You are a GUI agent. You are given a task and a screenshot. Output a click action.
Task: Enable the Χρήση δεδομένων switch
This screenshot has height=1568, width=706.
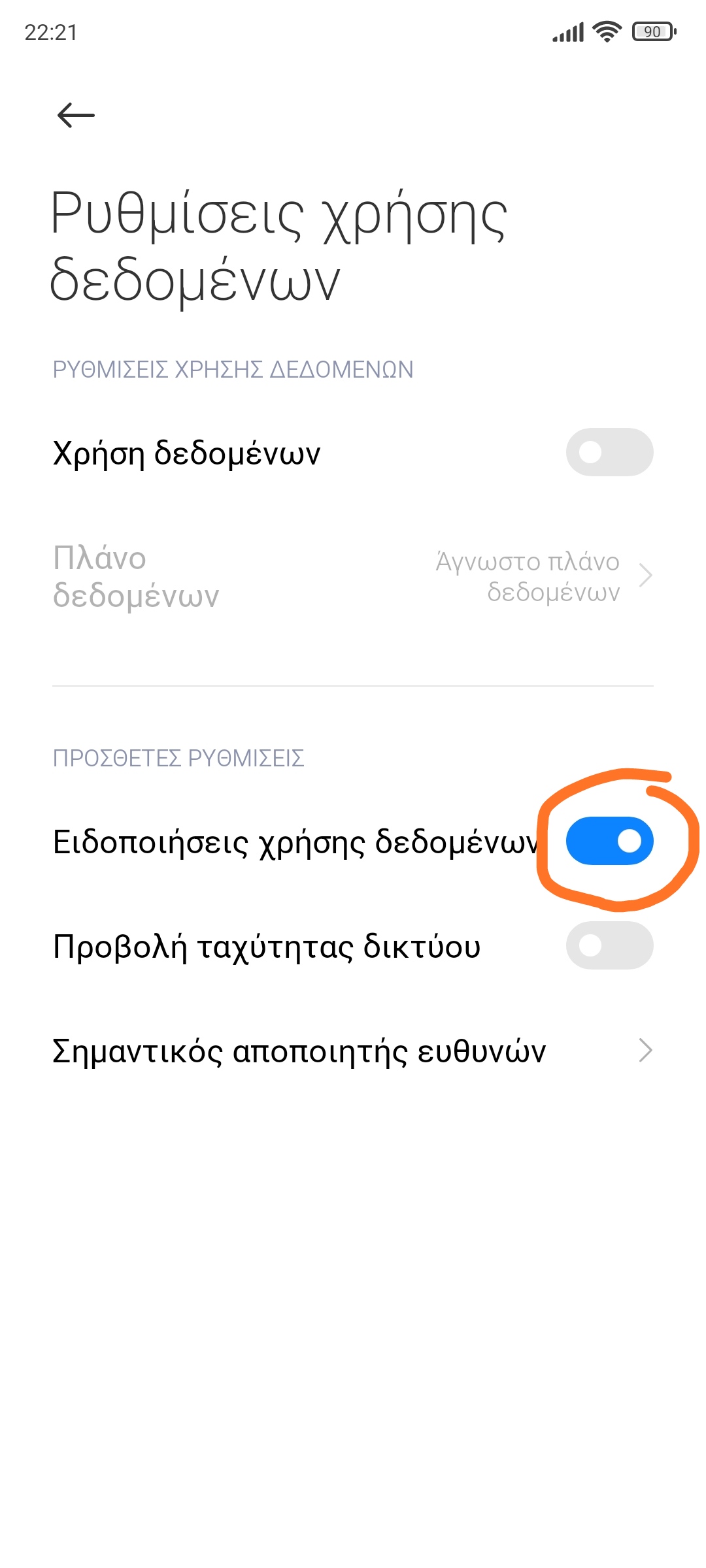pyautogui.click(x=609, y=452)
